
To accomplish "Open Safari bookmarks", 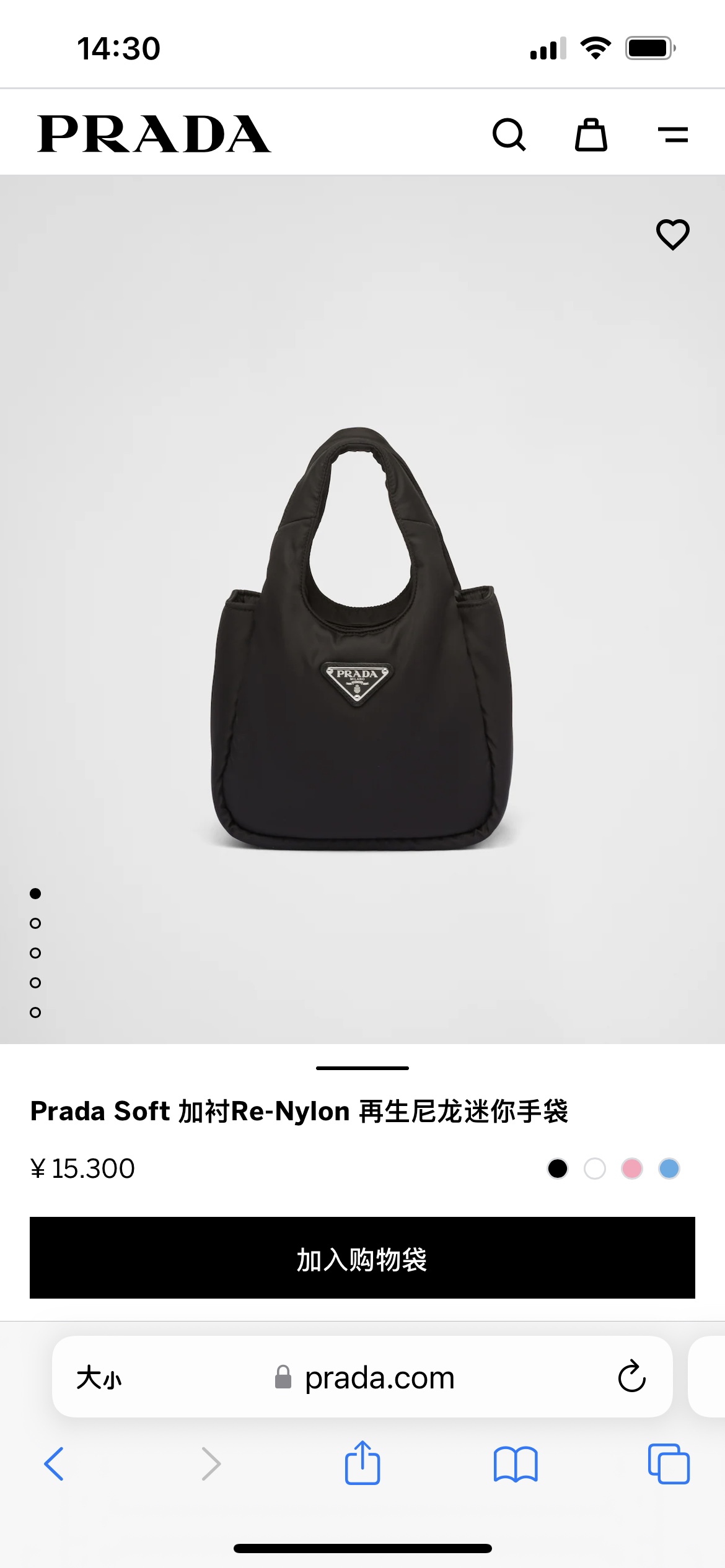I will (516, 1464).
